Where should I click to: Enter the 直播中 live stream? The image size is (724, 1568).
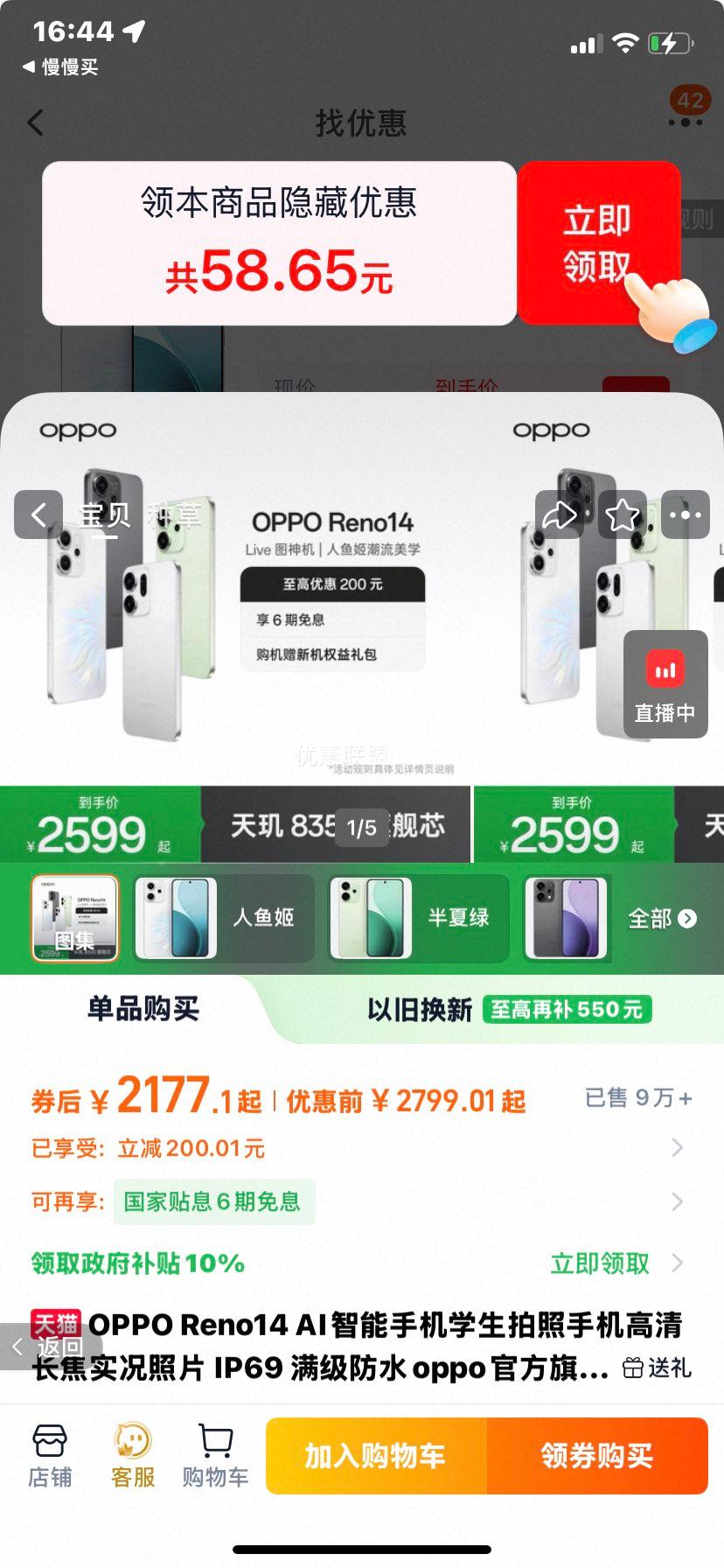point(665,683)
